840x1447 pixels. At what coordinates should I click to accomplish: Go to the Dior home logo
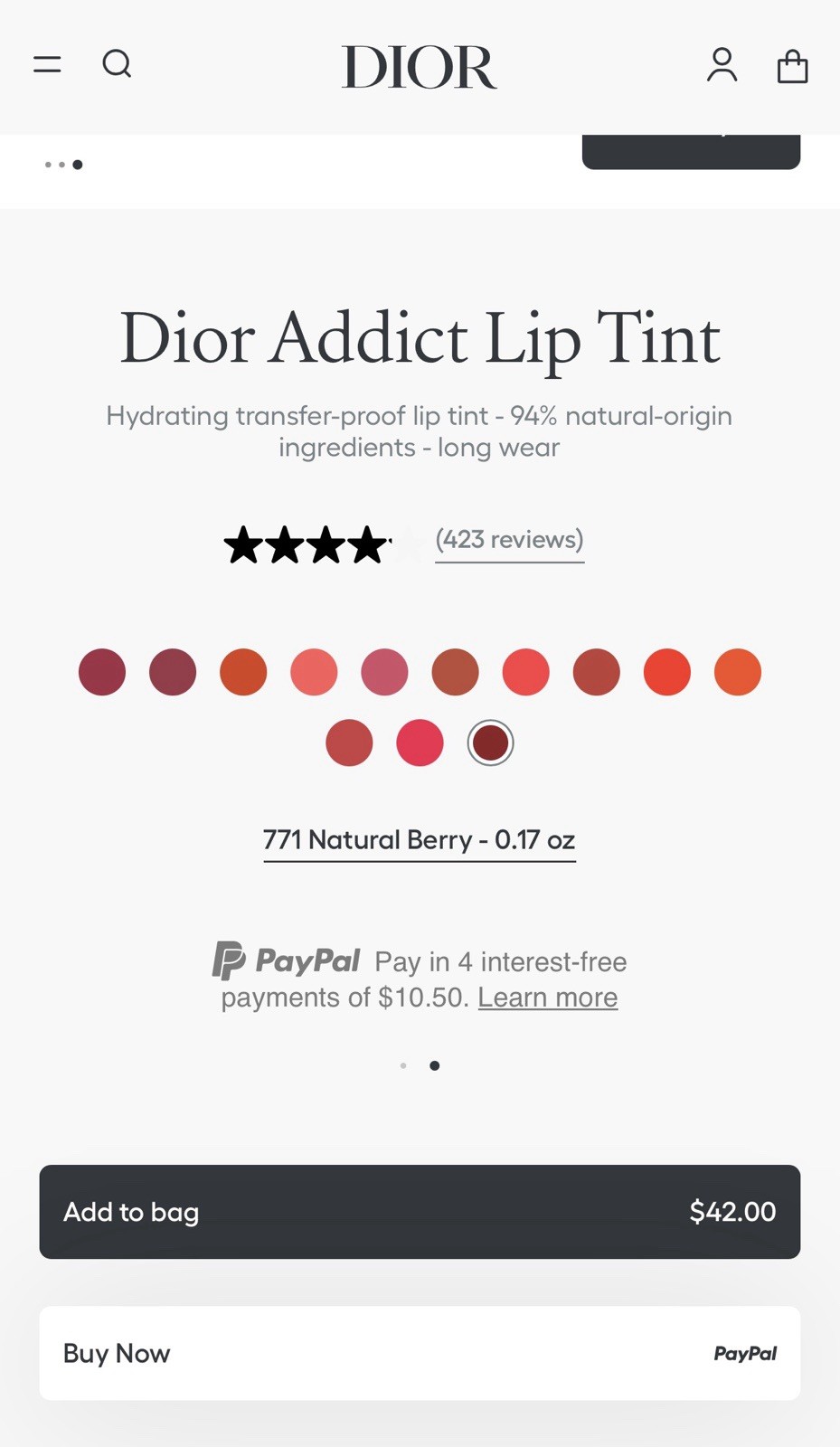[x=420, y=68]
